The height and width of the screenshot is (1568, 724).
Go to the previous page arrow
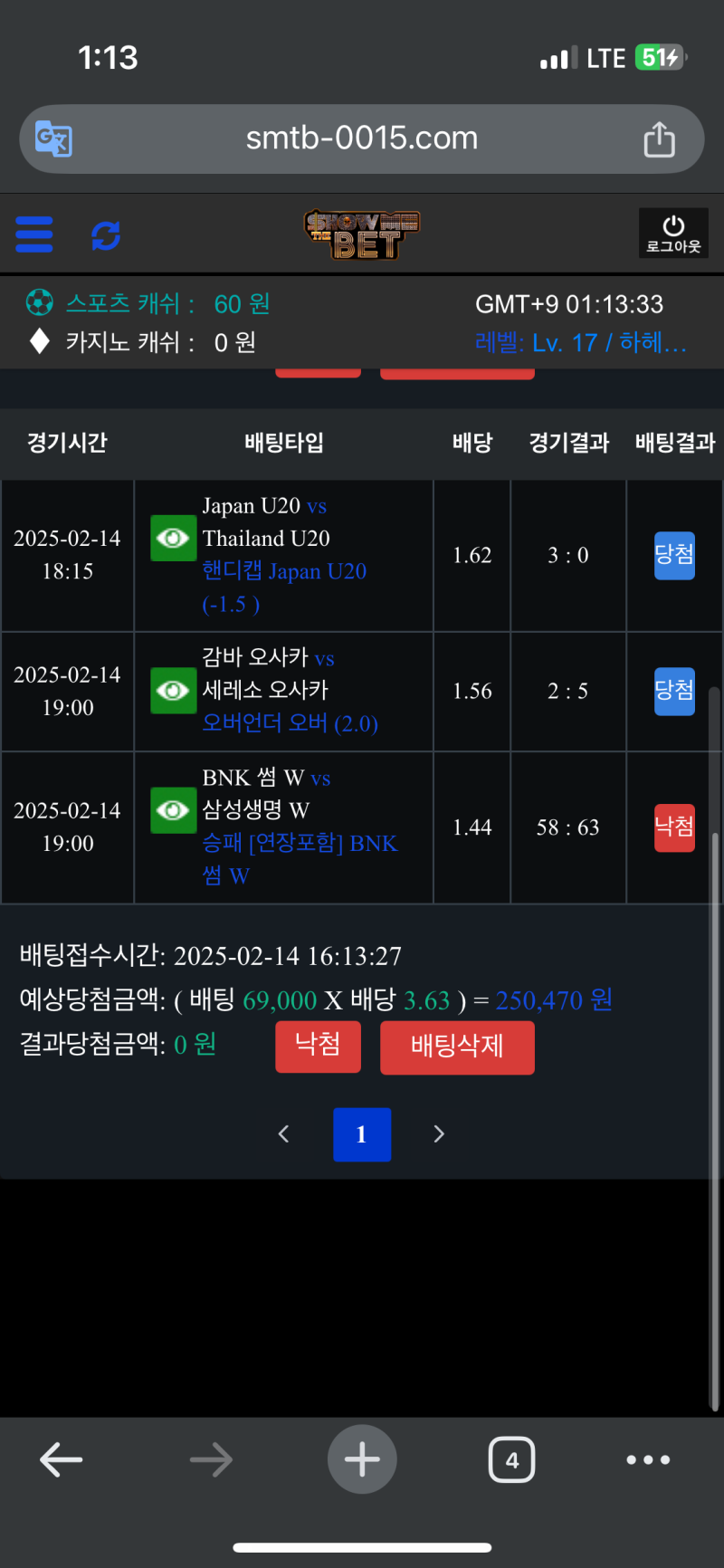point(284,1134)
